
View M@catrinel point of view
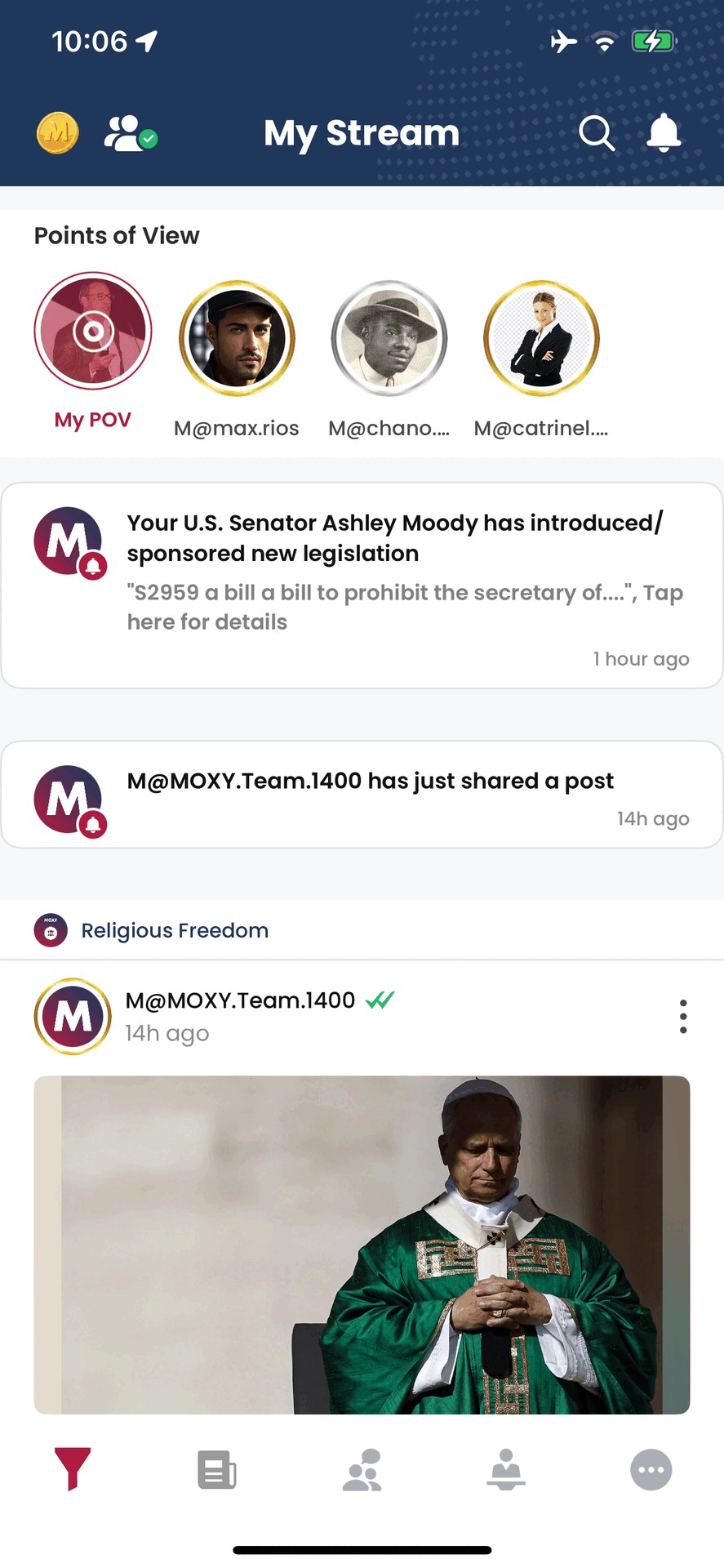pos(541,338)
